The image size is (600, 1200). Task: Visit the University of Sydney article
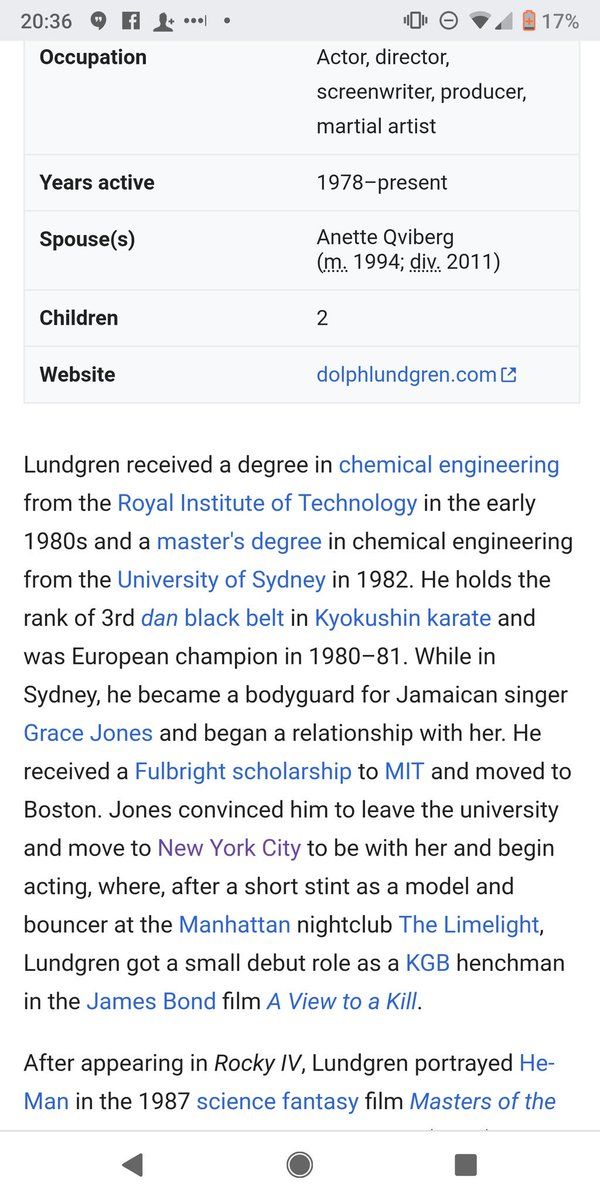pos(221,580)
